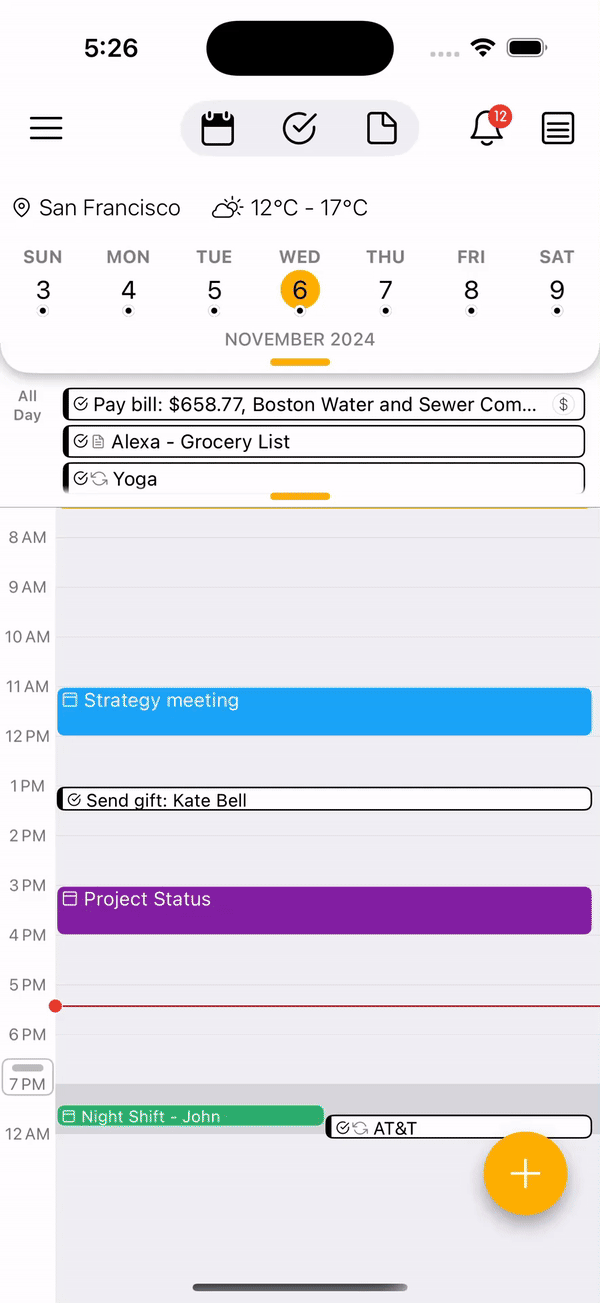600x1303 pixels.
Task: Select Sunday 3 in the week strip
Action: tap(43, 290)
